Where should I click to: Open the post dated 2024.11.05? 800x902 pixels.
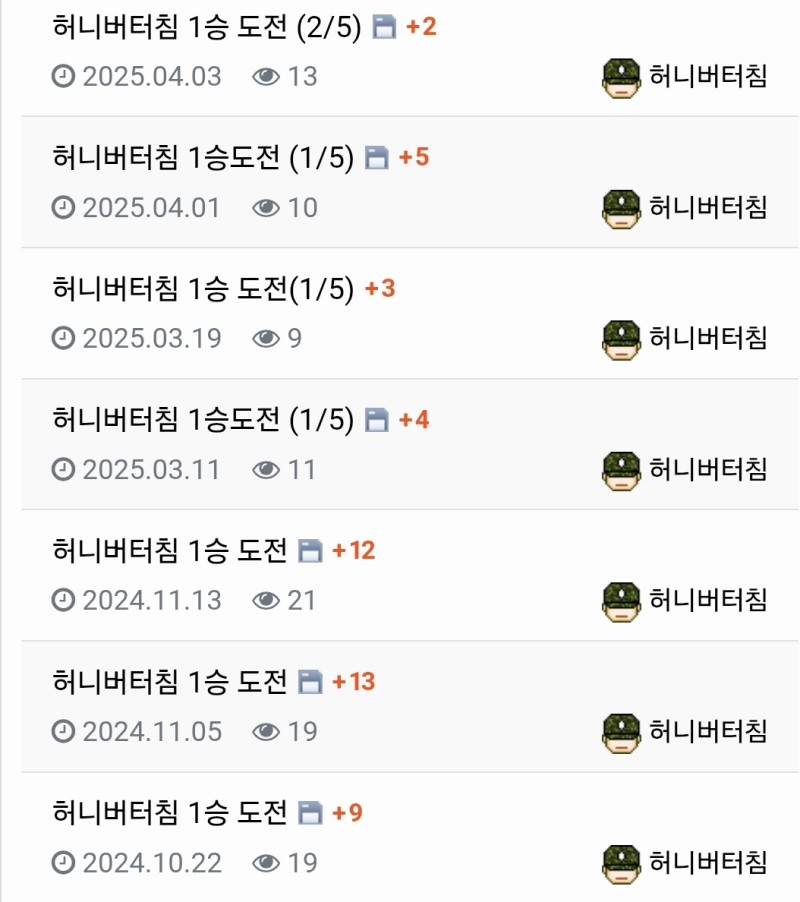click(170, 682)
